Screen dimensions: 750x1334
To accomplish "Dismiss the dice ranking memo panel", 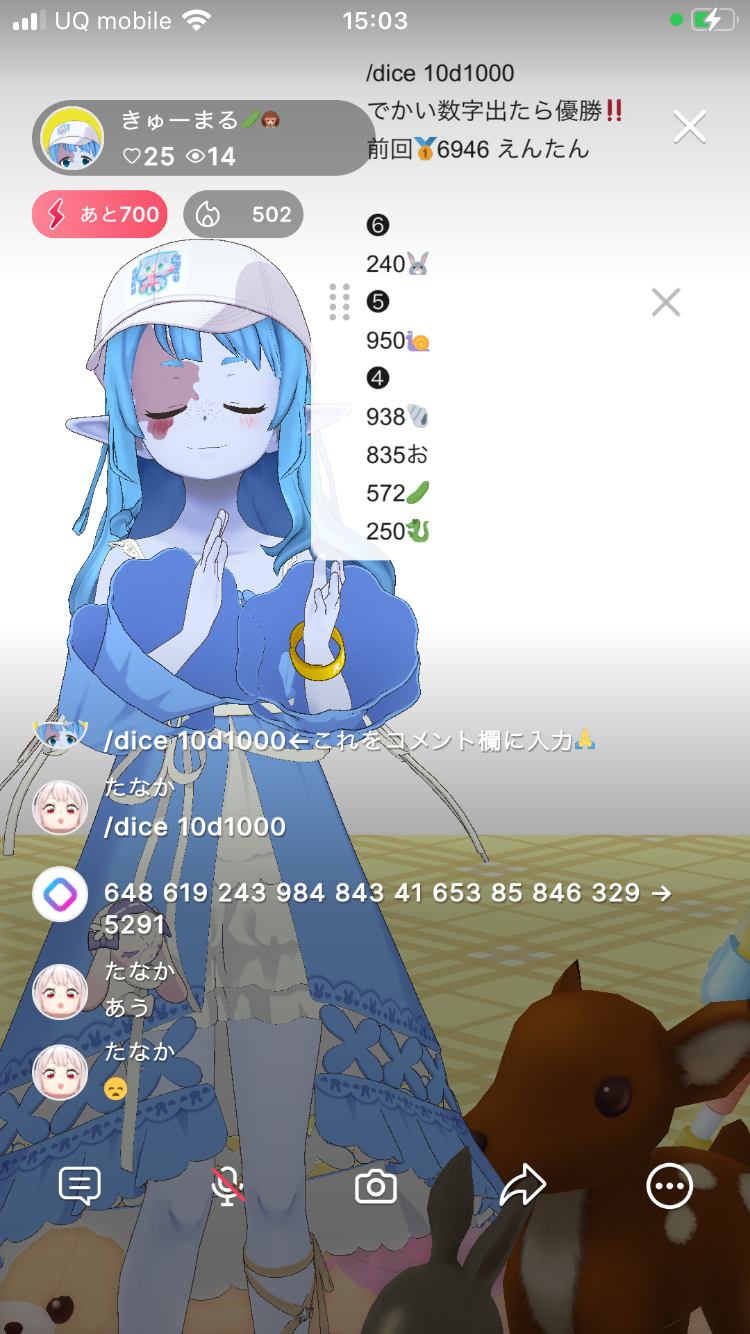I will [665, 302].
